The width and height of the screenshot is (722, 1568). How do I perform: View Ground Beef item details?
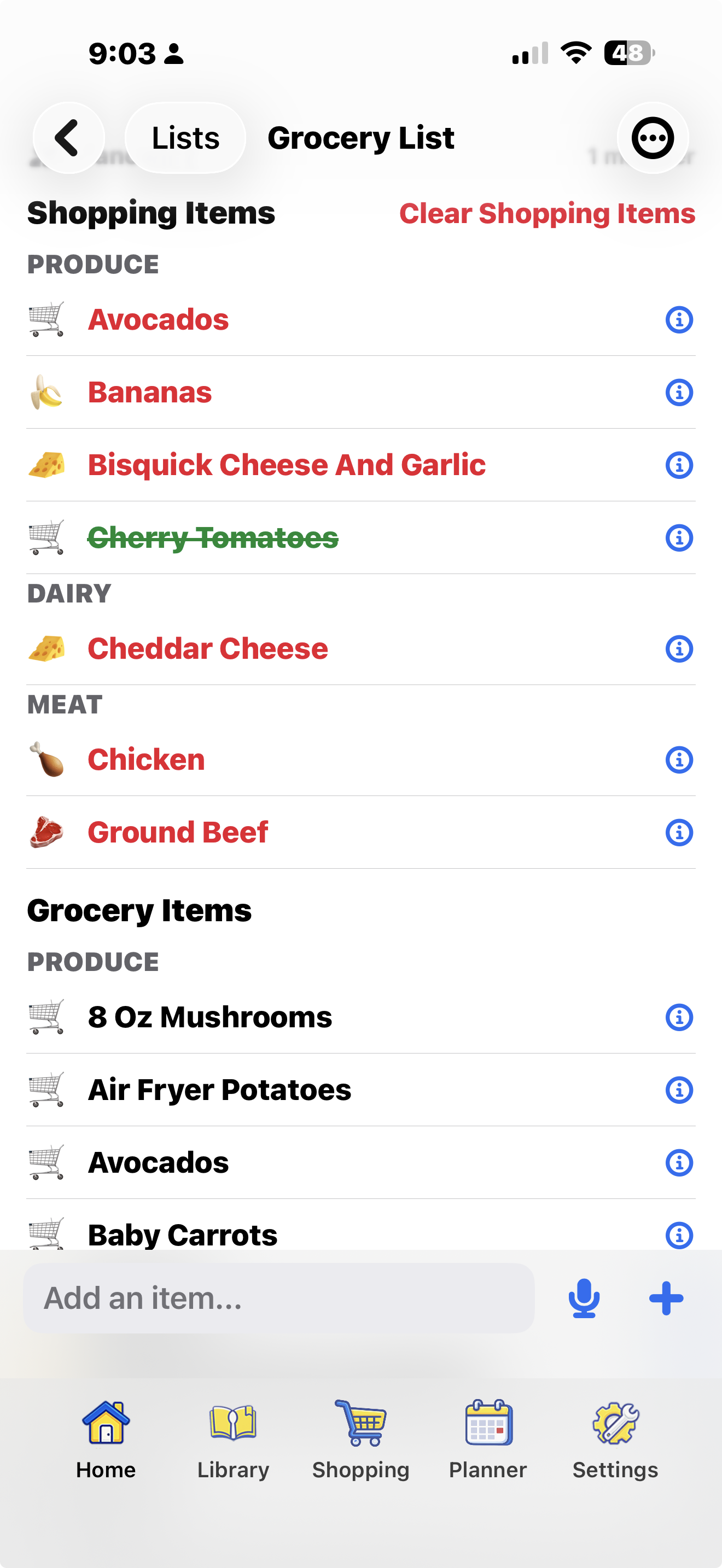pos(679,833)
